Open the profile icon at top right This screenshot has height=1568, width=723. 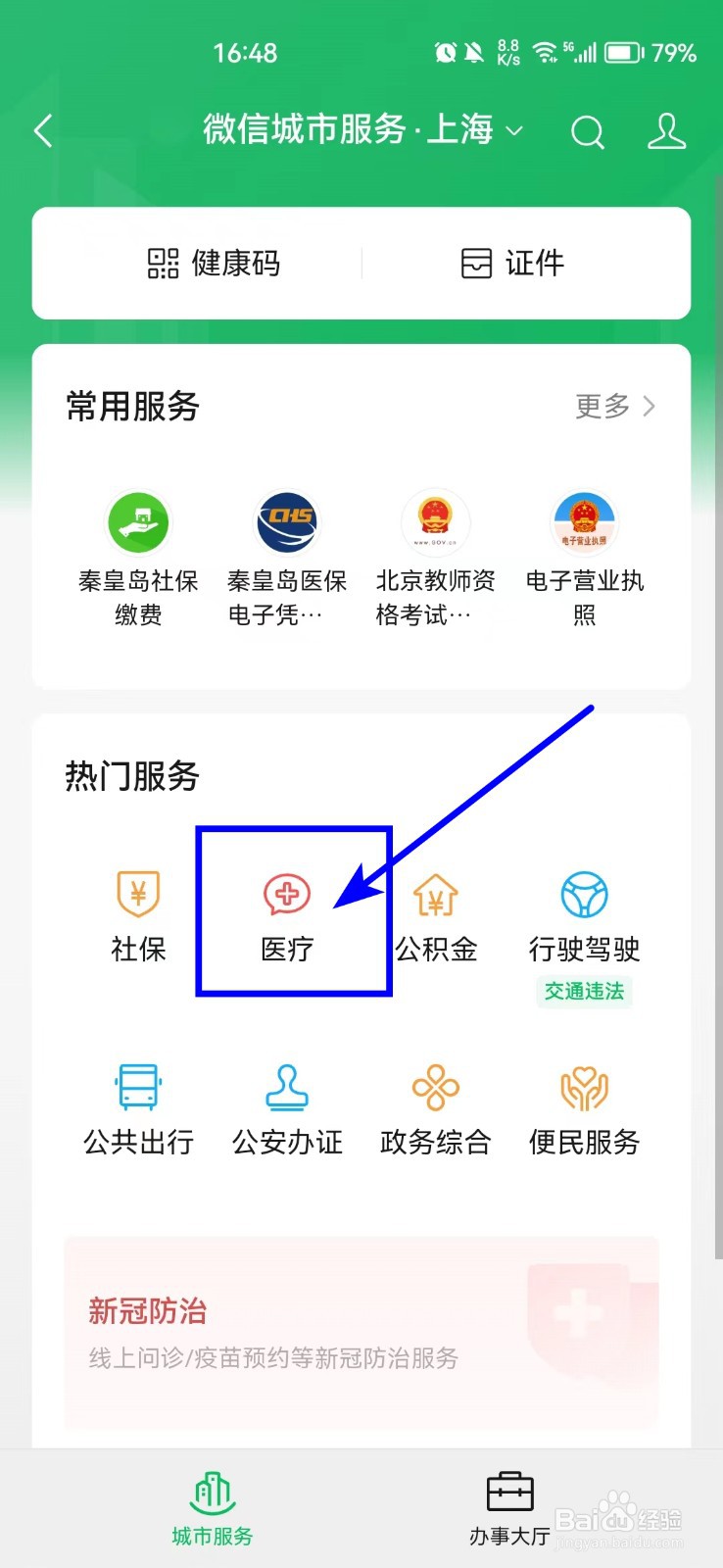(x=666, y=131)
